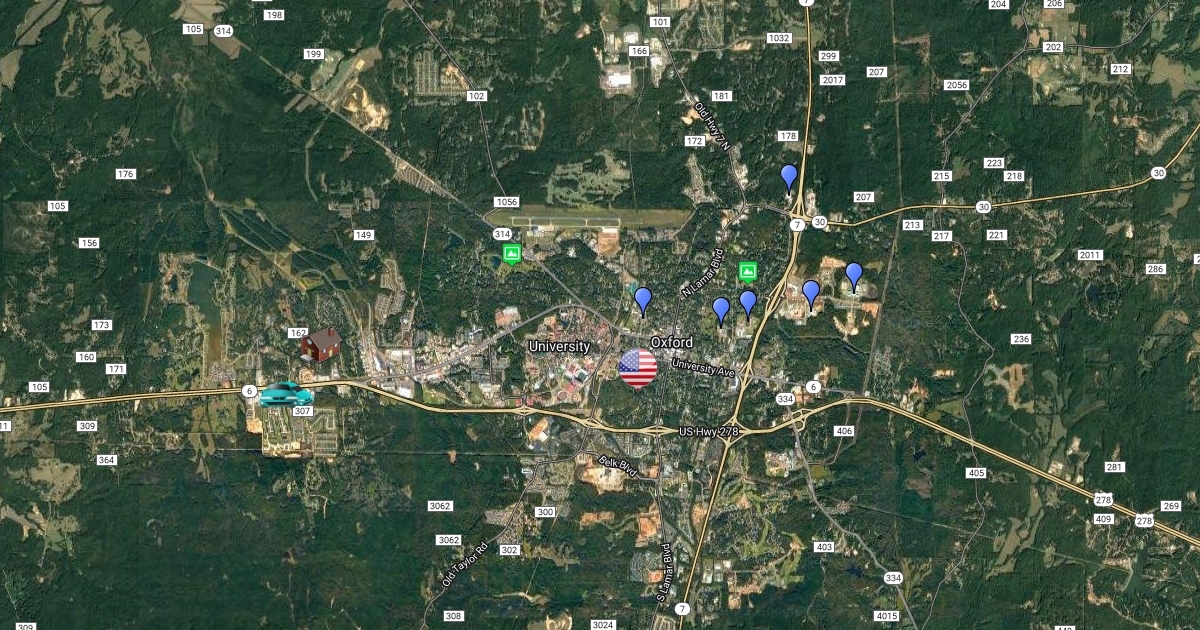
Task: Select the blue pin directly below the green photo marker
Action: pyautogui.click(x=748, y=303)
